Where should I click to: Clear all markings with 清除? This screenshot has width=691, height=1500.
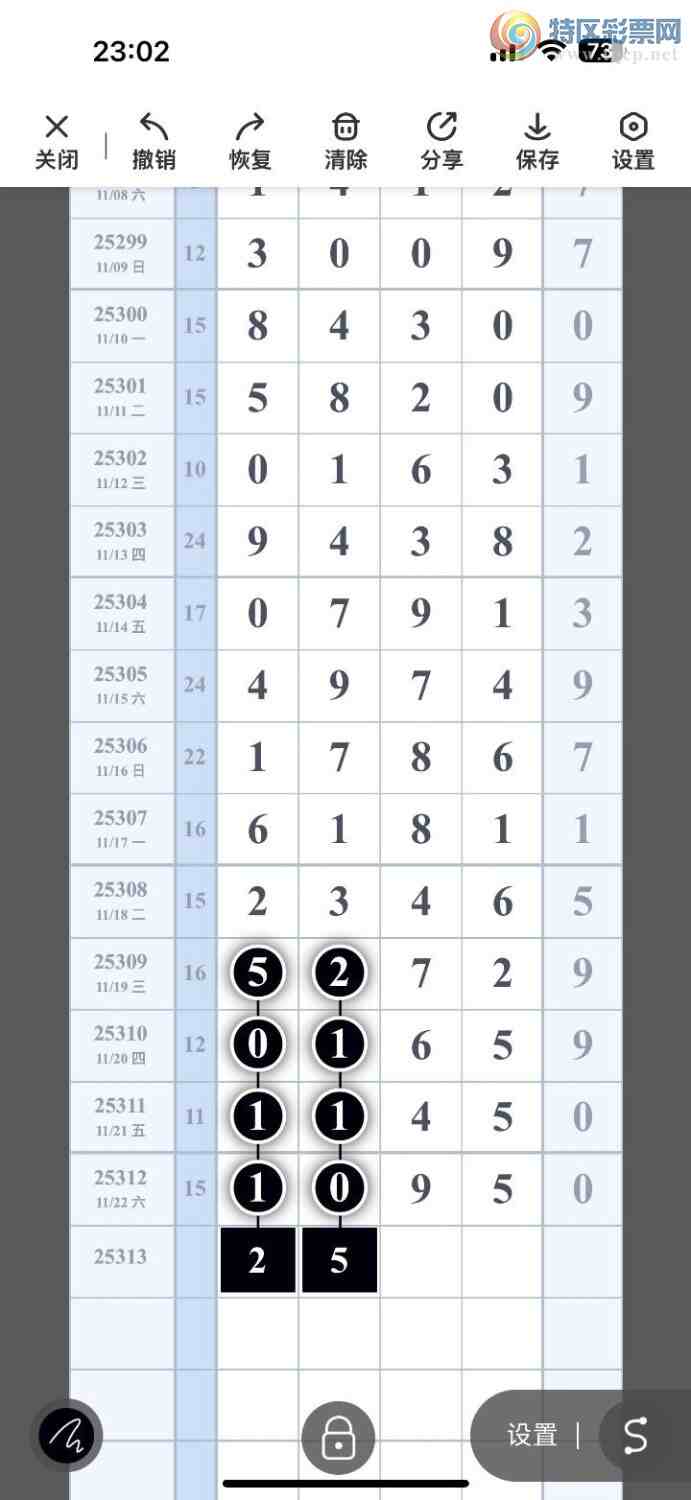tap(346, 141)
